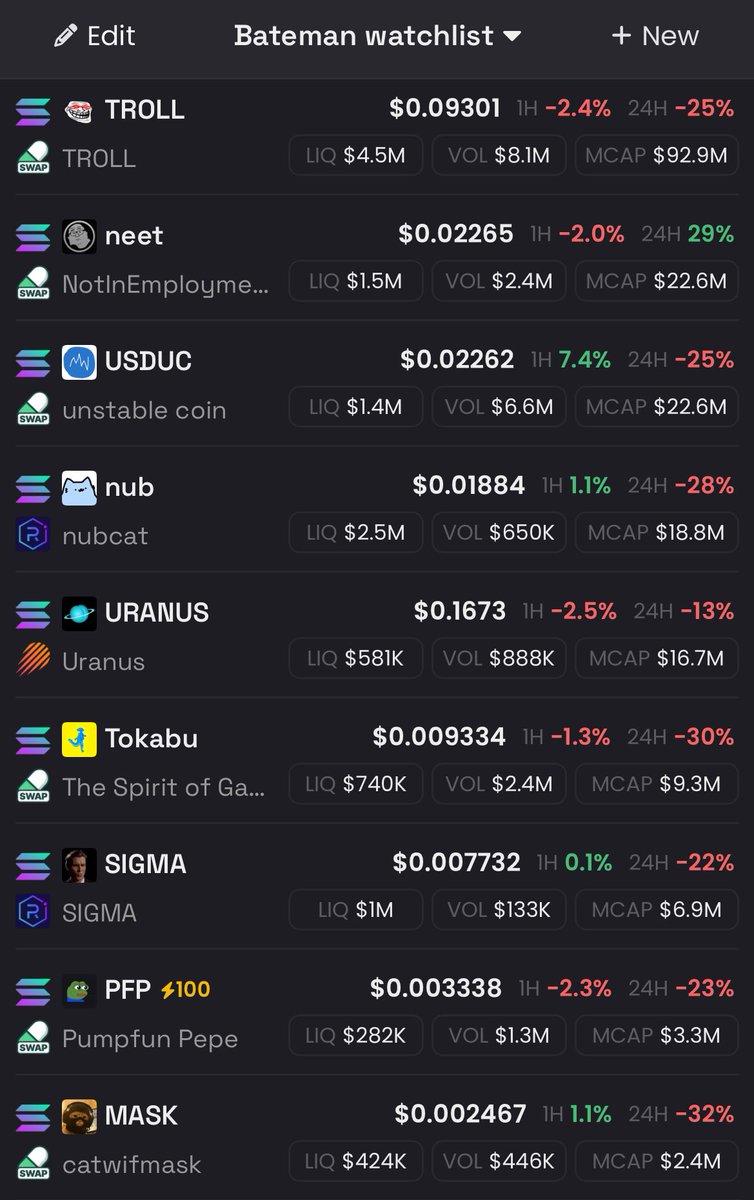
Task: Expand the Bateman watchlist dropdown
Action: (377, 36)
